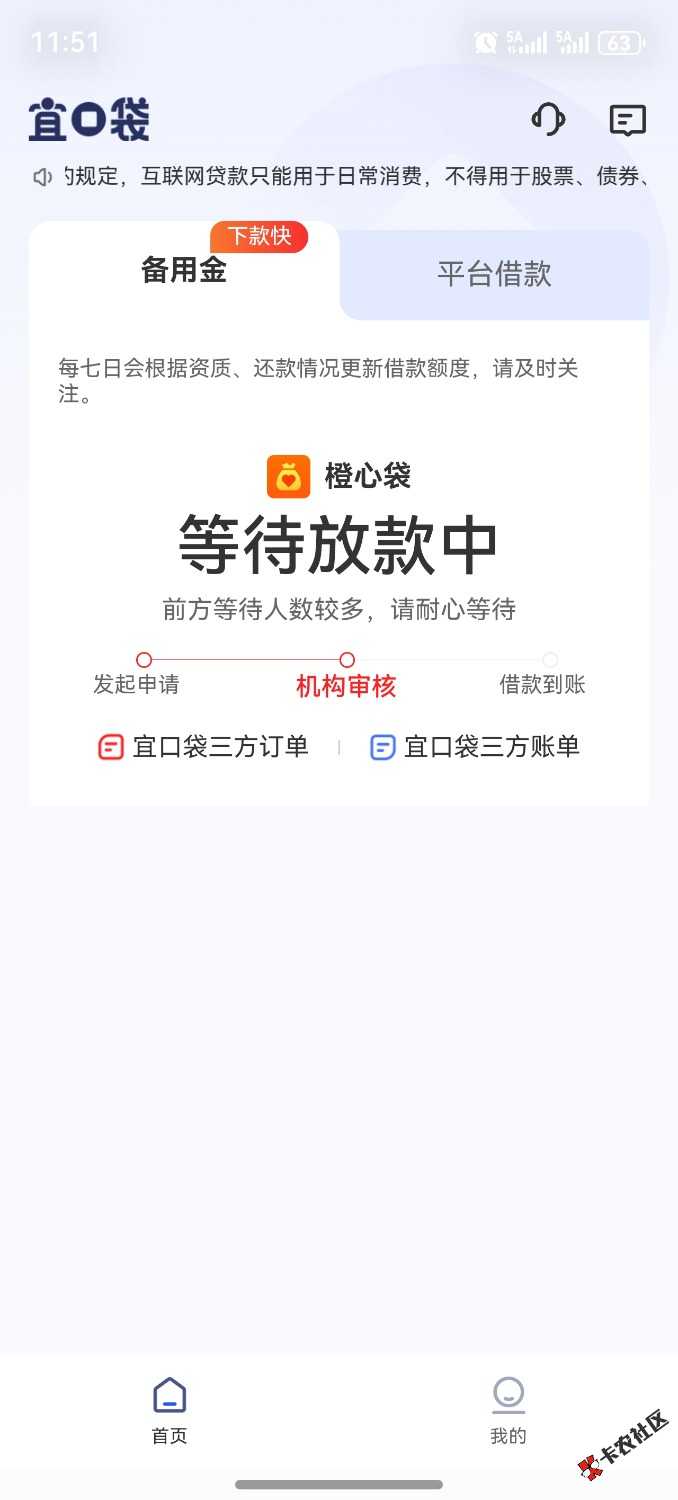Go to the 首页 tab
Image resolution: width=678 pixels, height=1500 pixels.
point(169,1410)
